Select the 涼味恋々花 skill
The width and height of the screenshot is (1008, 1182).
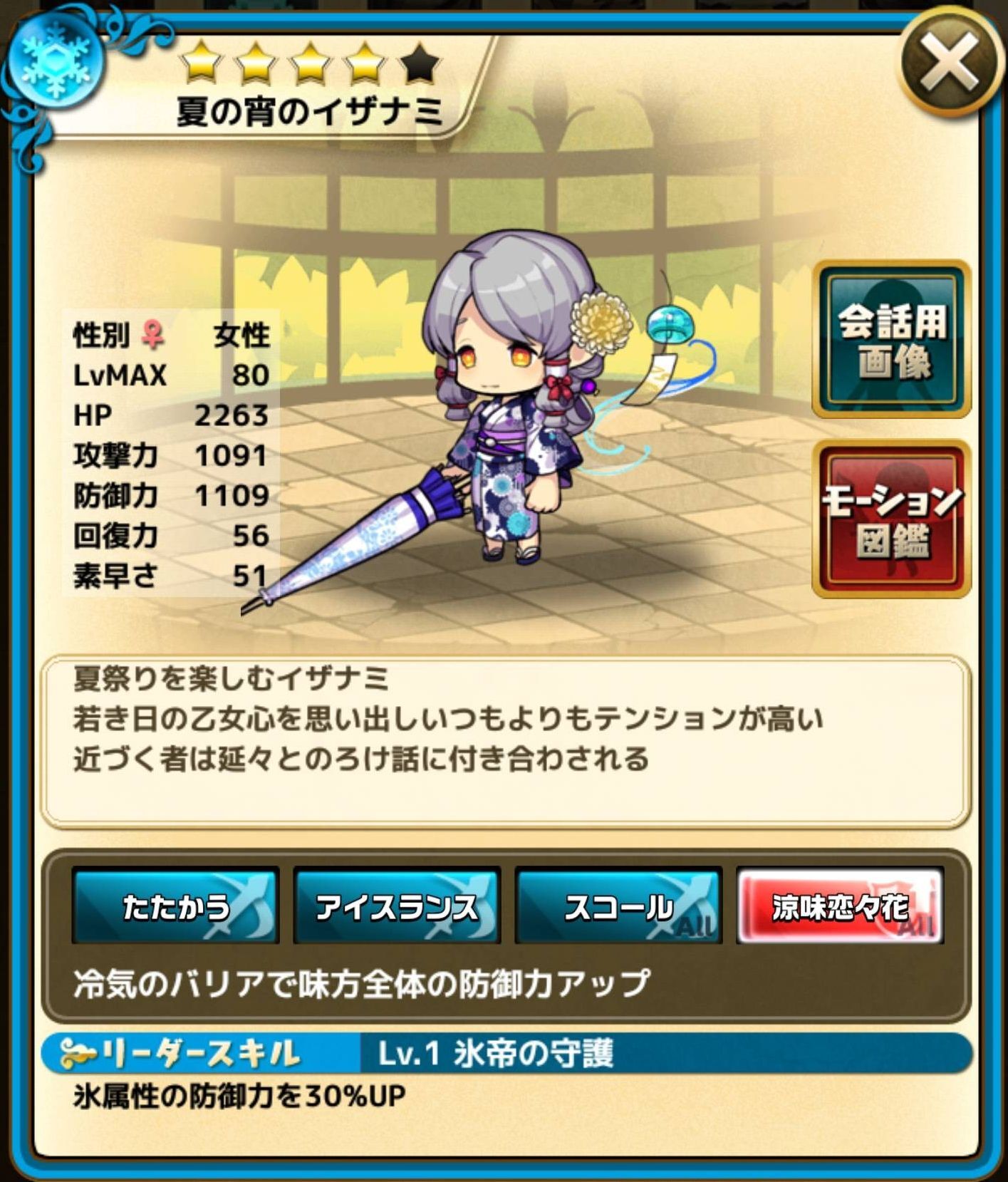click(840, 906)
